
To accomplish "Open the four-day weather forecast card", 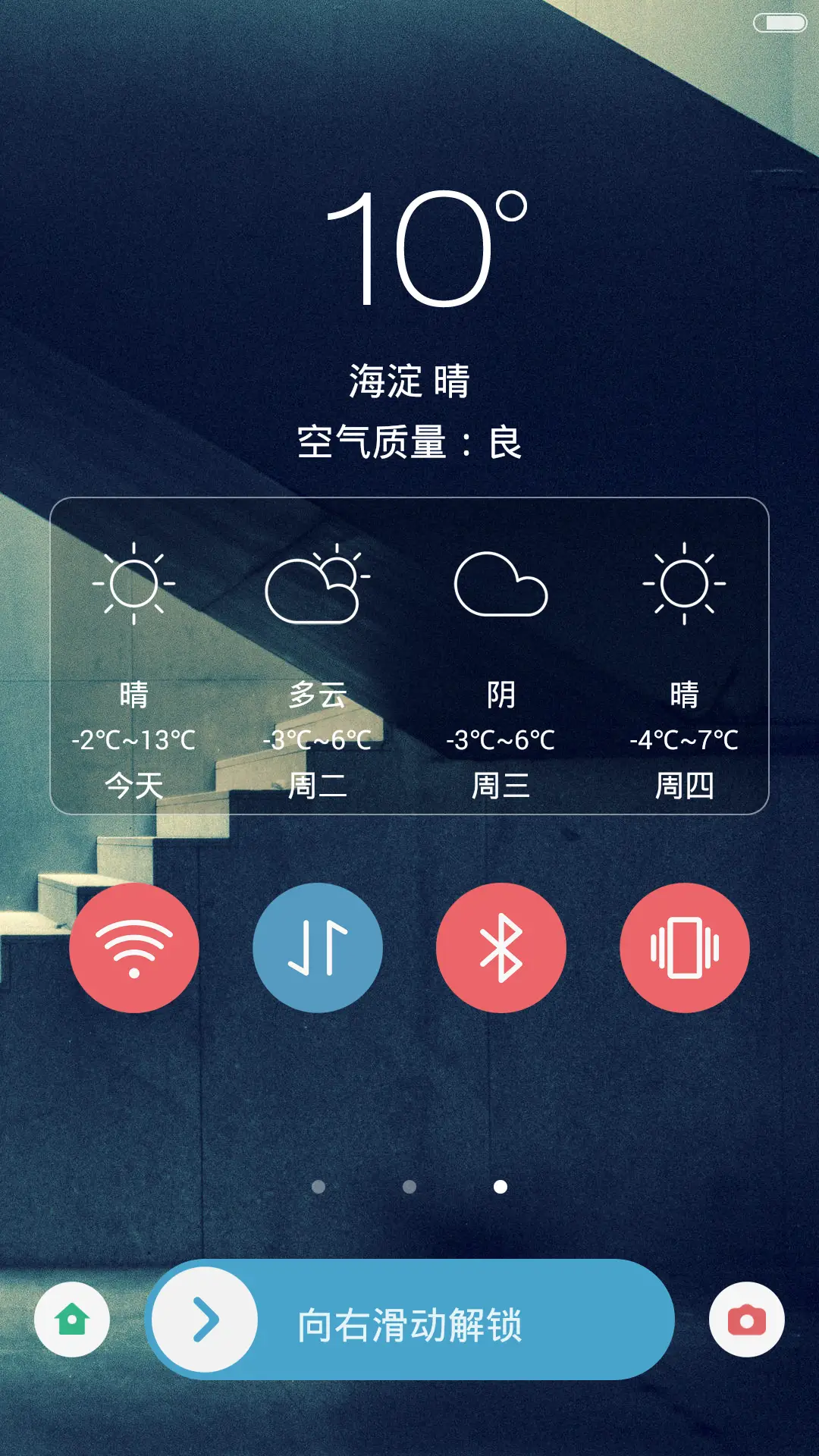I will [x=409, y=656].
